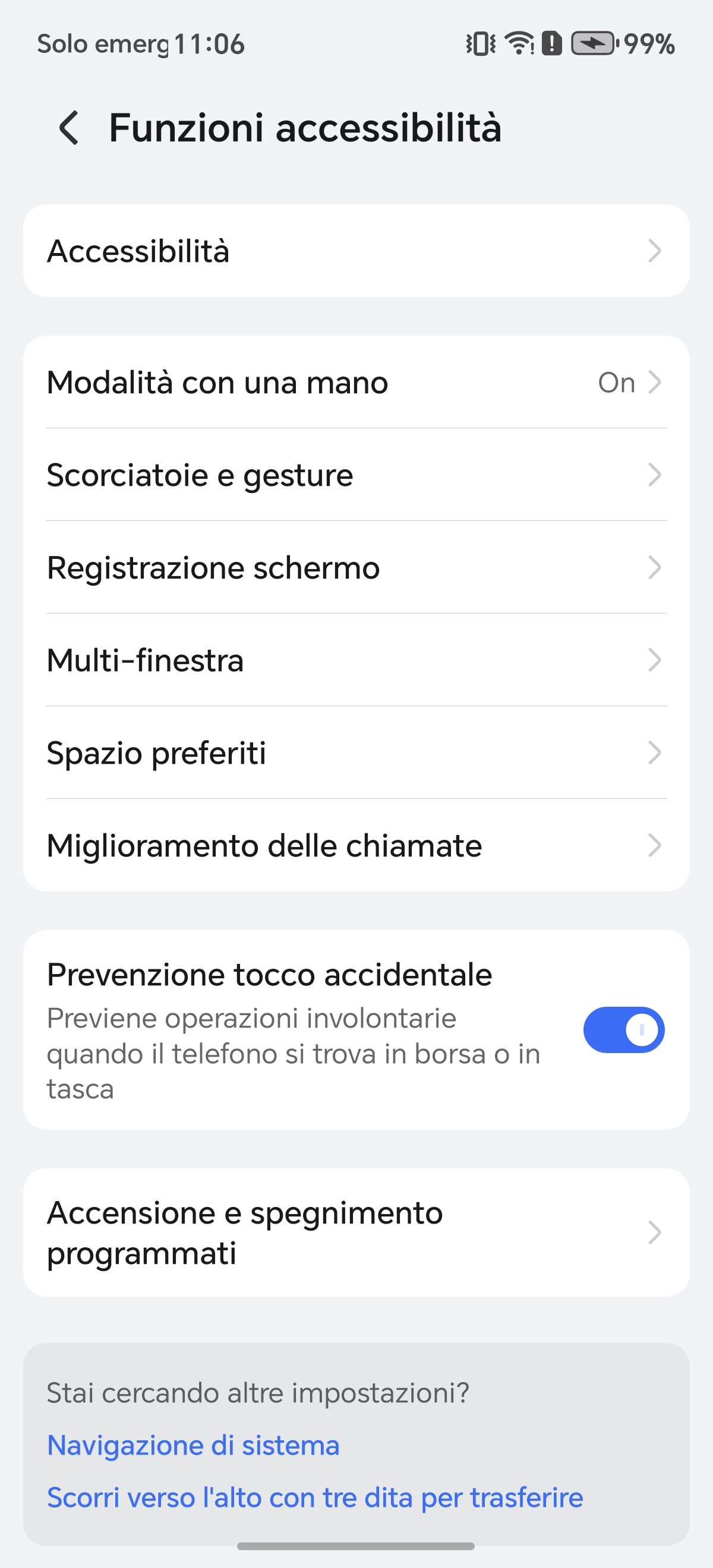
Task: Open Modalità con una mano
Action: (355, 382)
